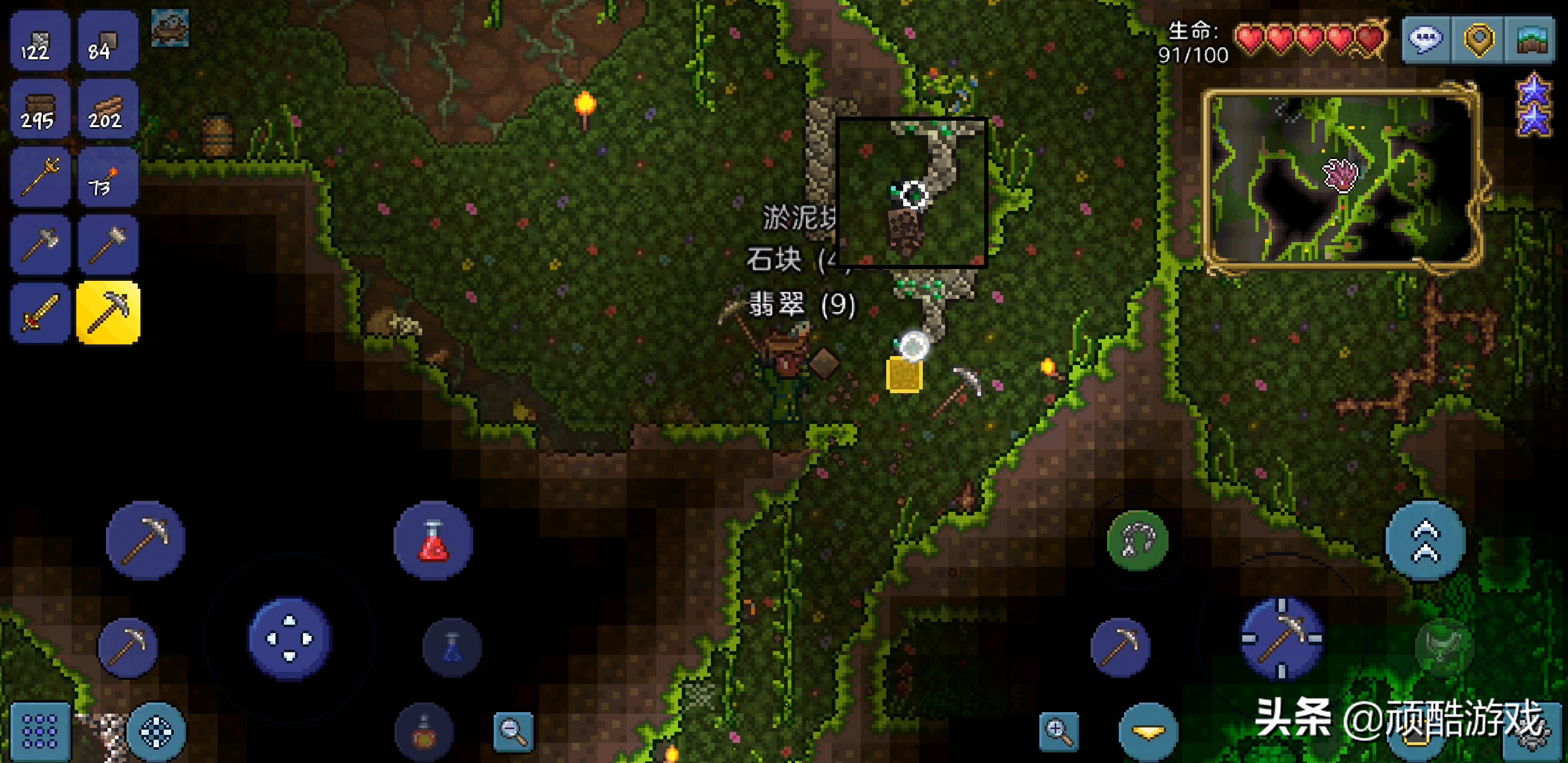Select the hammer hotbar slot
The image size is (1568, 763).
pos(107,245)
